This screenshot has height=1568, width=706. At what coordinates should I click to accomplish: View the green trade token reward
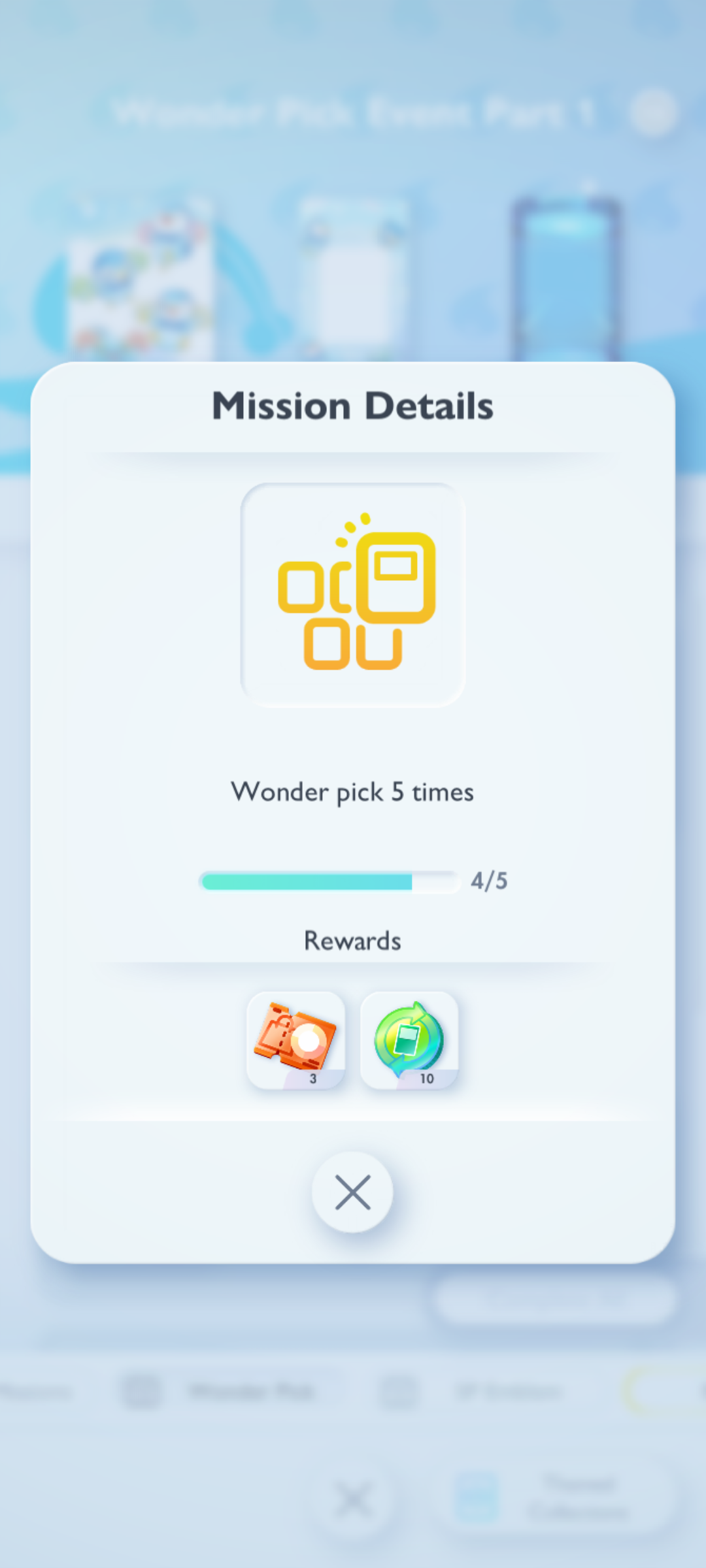(x=409, y=1040)
